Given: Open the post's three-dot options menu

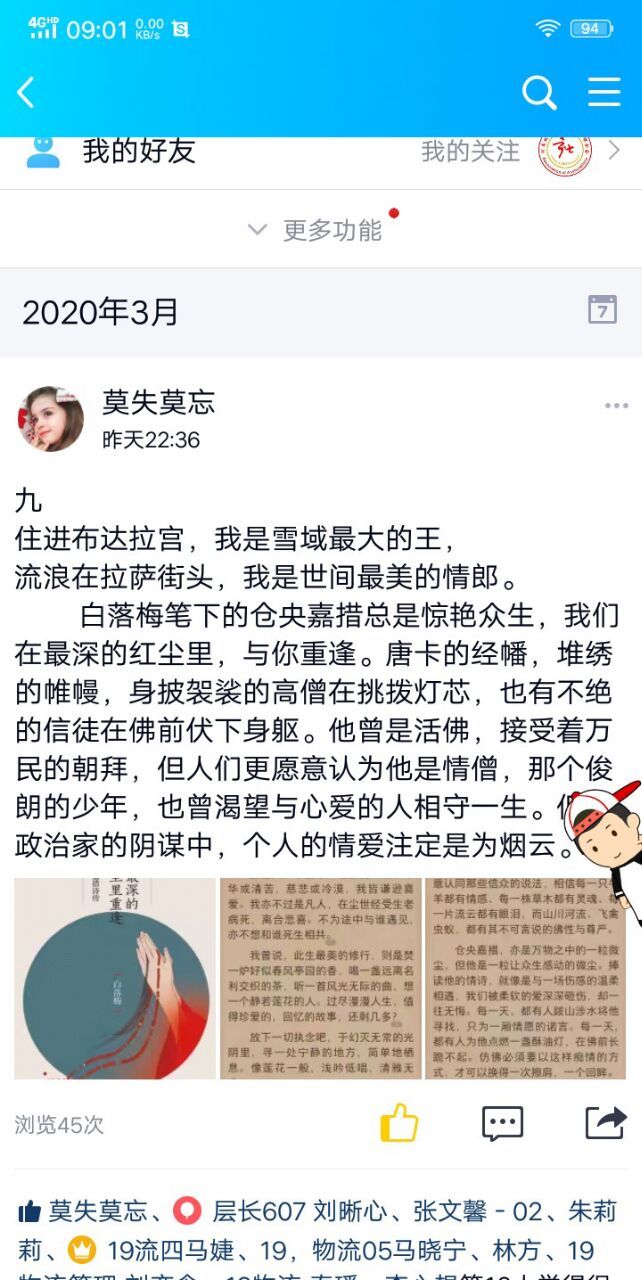Looking at the screenshot, I should pyautogui.click(x=616, y=406).
